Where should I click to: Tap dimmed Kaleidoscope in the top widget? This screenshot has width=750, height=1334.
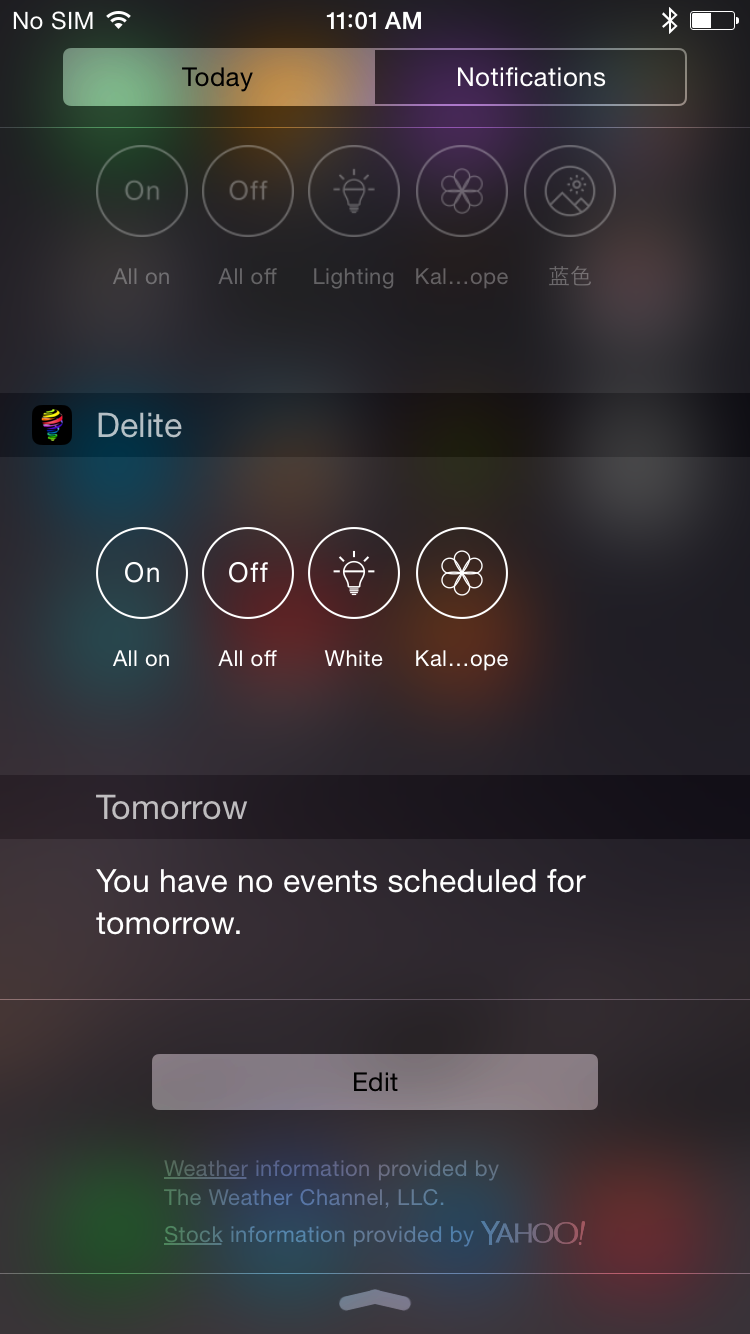[x=461, y=191]
